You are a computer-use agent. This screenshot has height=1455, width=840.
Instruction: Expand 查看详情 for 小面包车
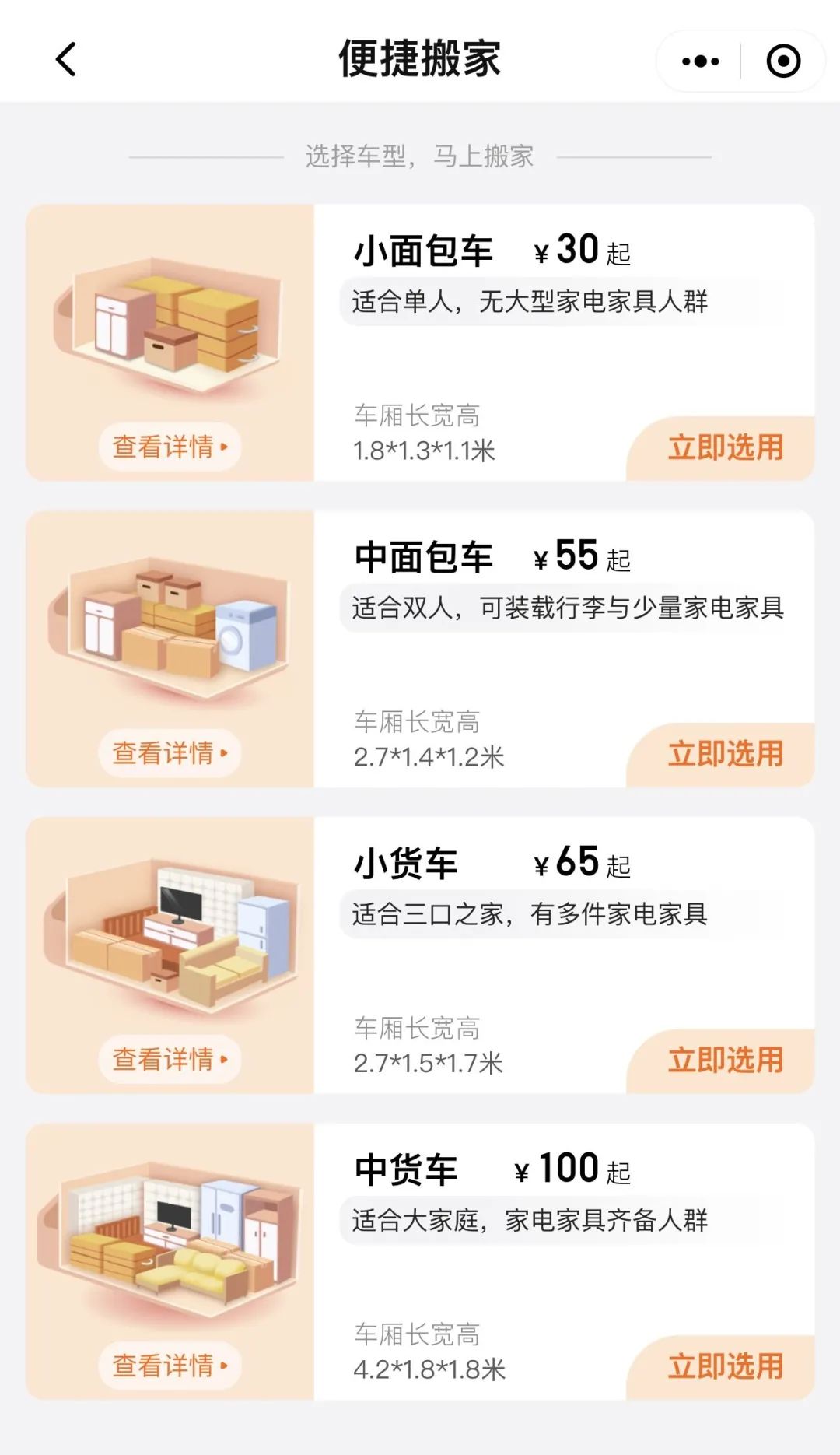167,448
